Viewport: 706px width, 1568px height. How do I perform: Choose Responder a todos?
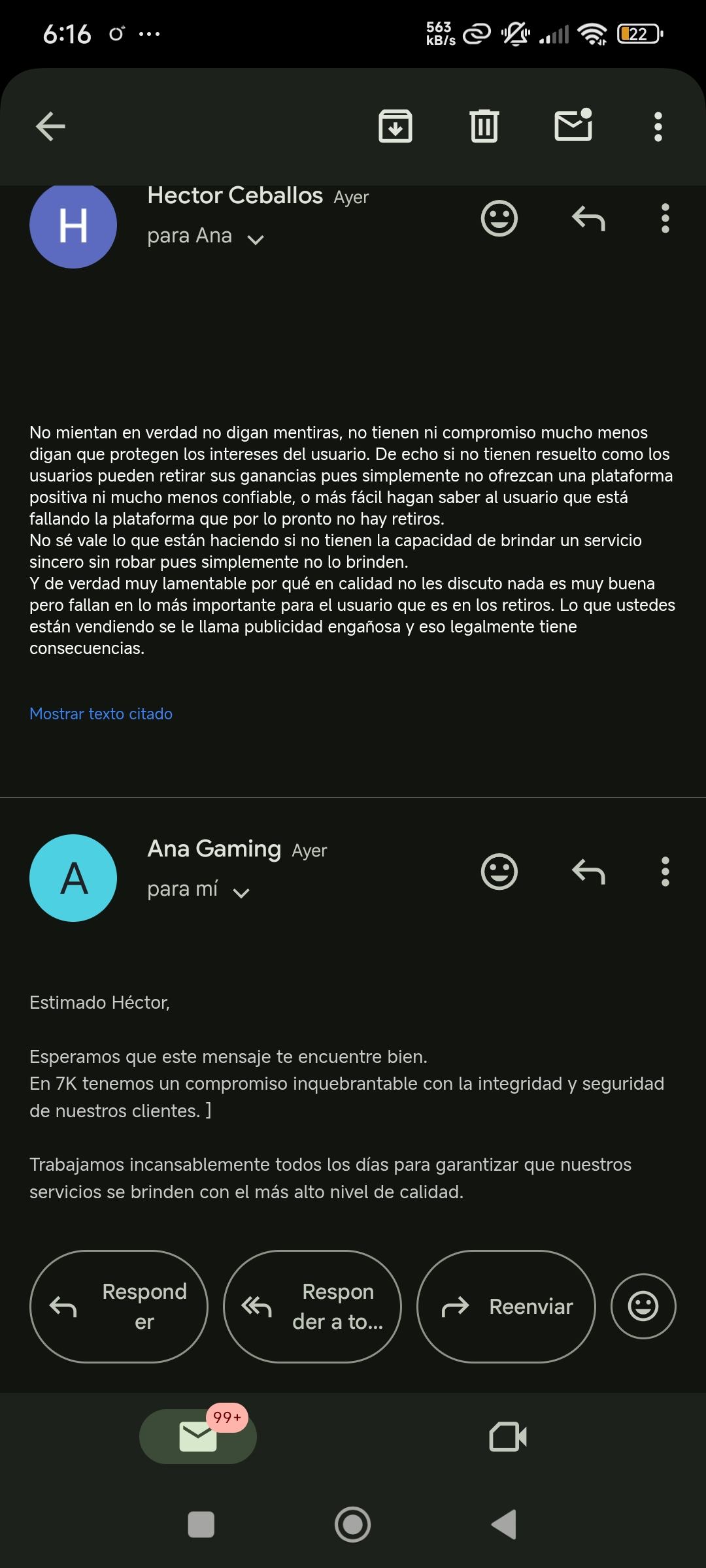point(312,1307)
